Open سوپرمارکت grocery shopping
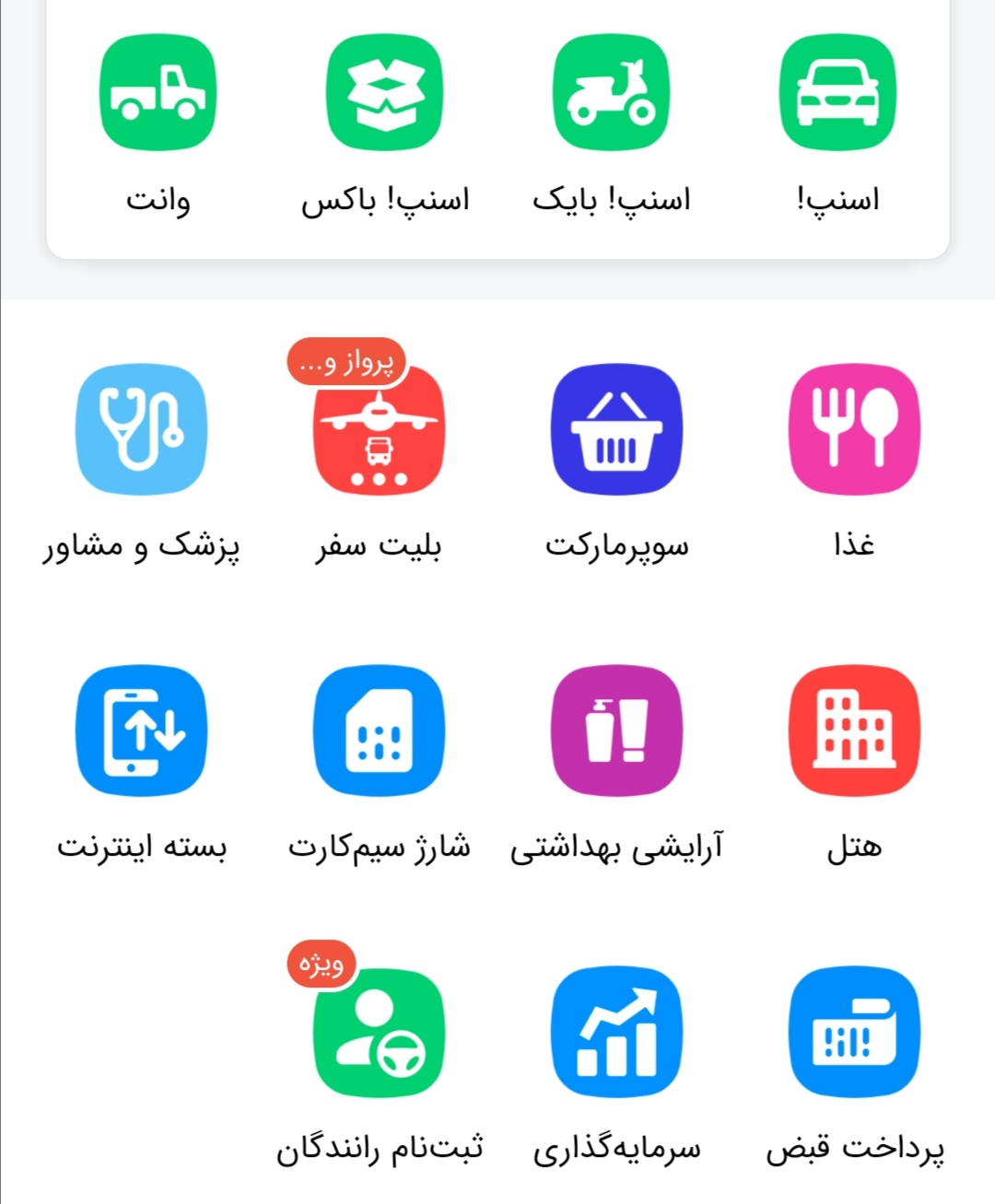Screen dimensions: 995x1204 616,429
